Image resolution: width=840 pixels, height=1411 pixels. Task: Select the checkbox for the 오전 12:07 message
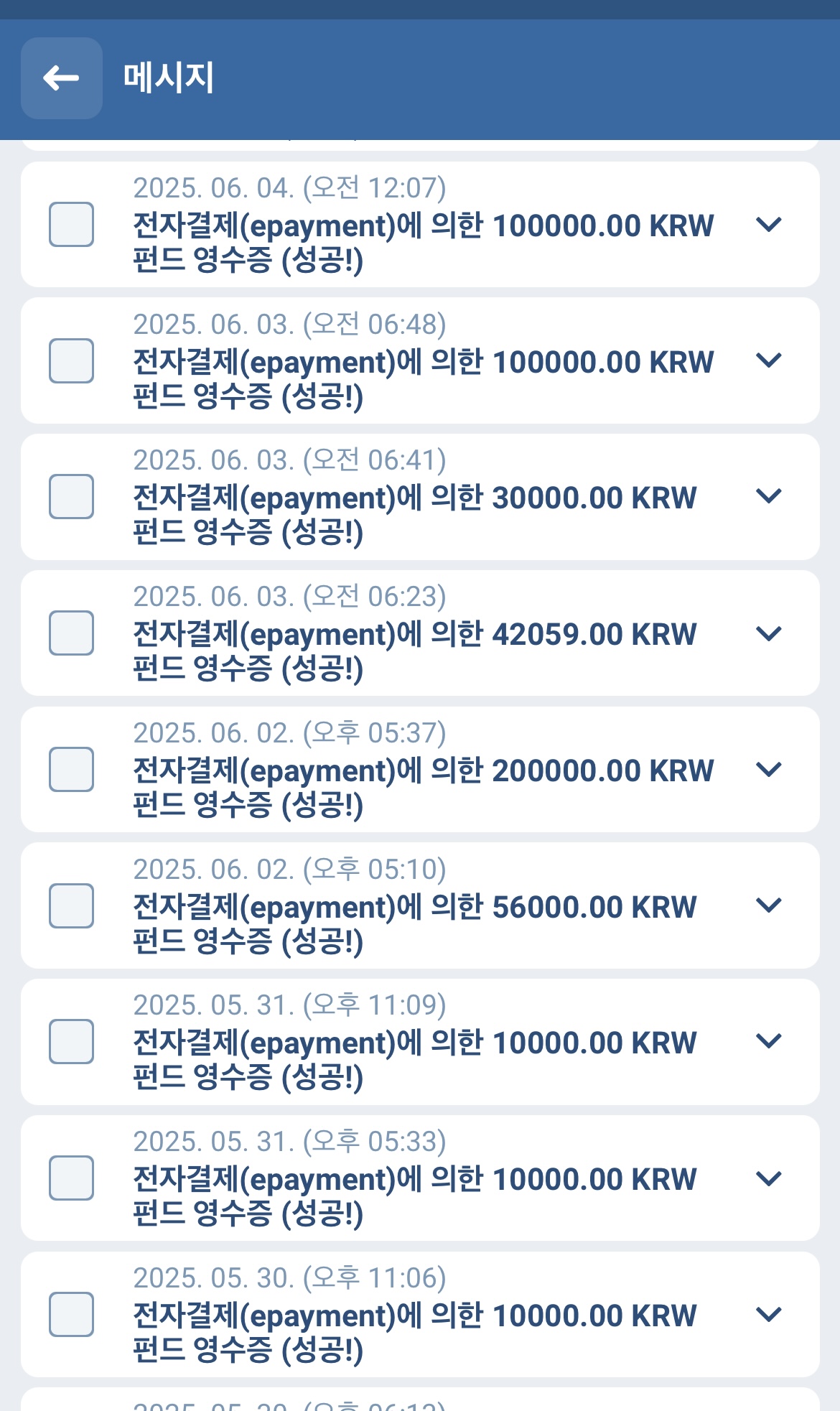(71, 224)
